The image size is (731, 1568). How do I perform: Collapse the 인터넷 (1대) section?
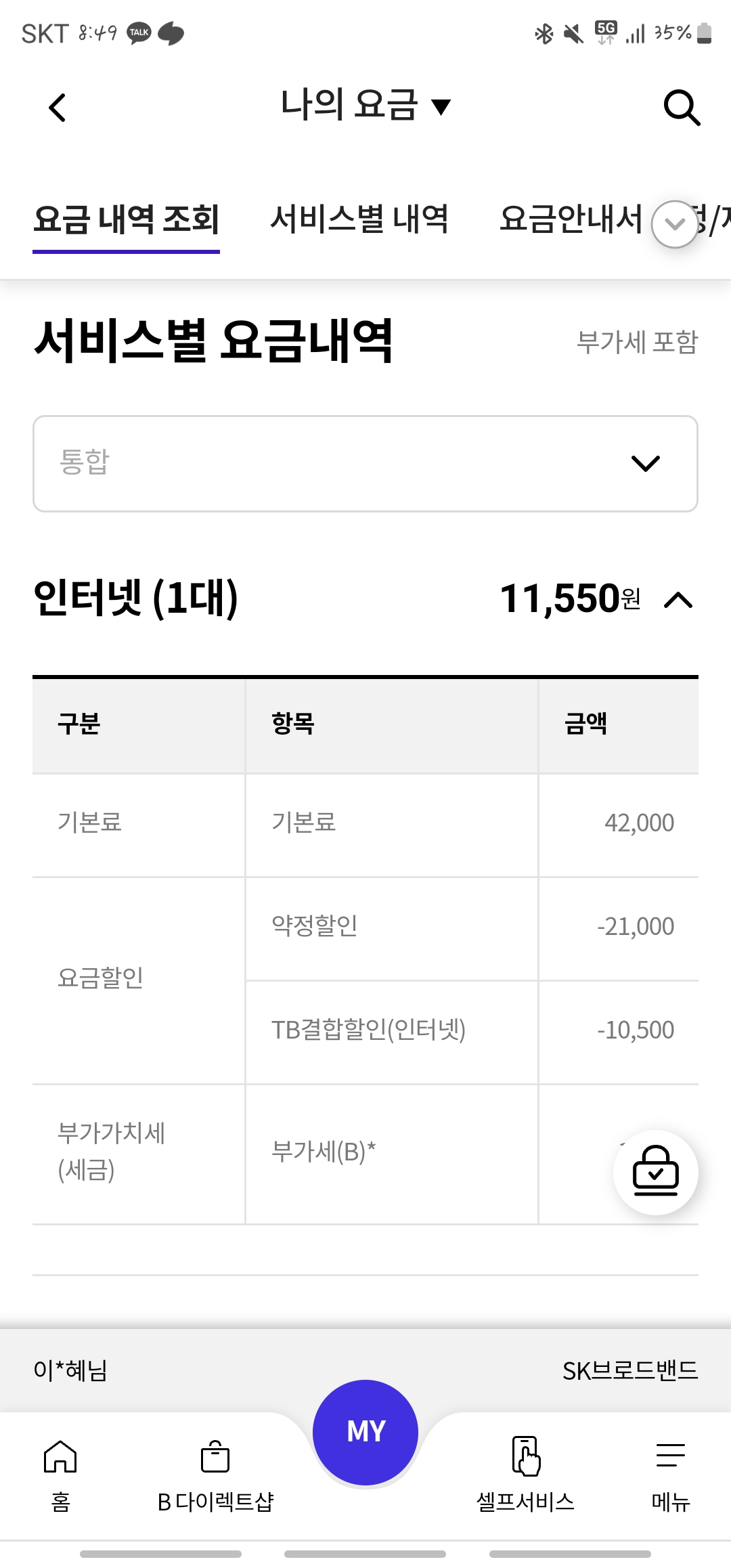[678, 600]
